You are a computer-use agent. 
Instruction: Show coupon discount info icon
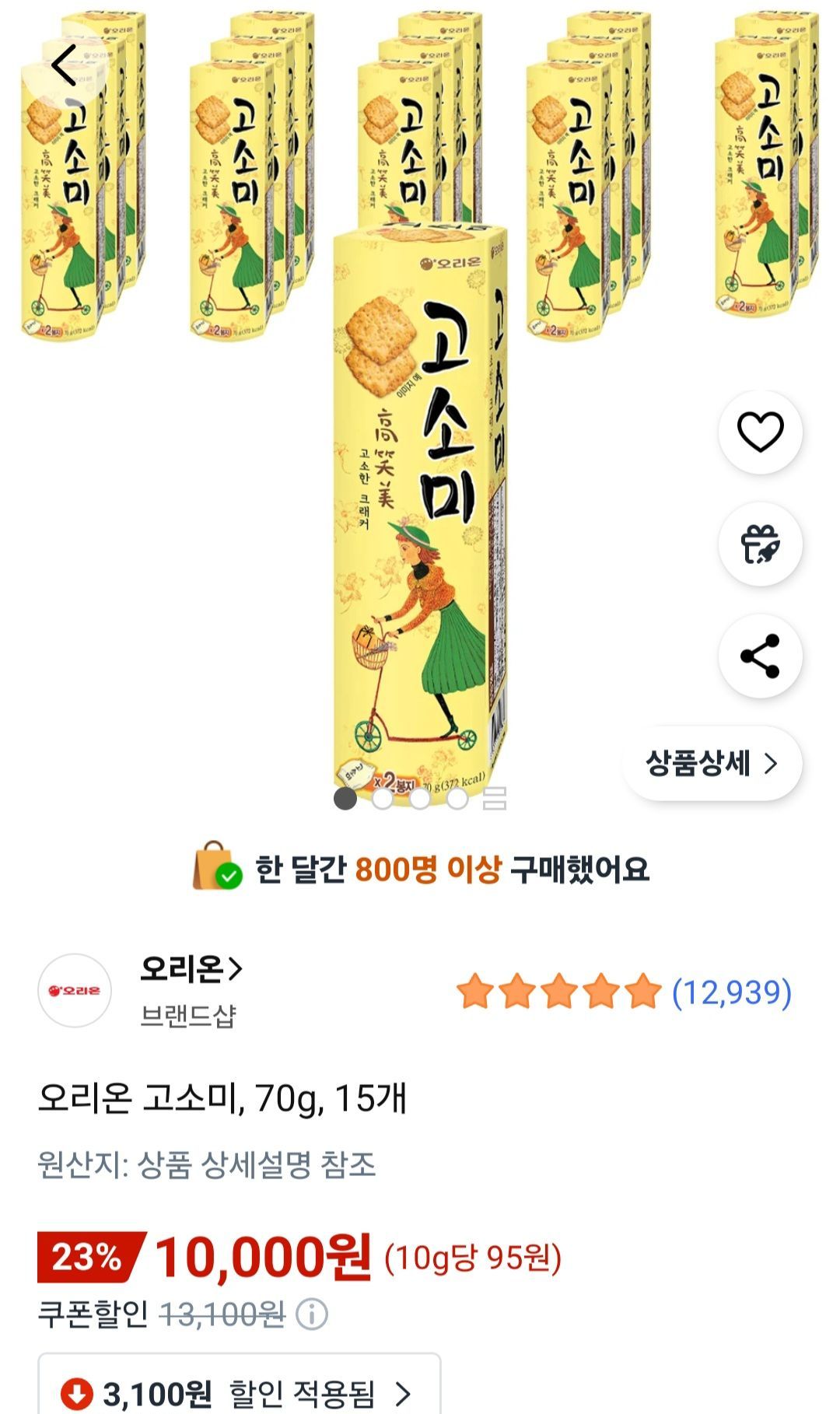tap(312, 1314)
